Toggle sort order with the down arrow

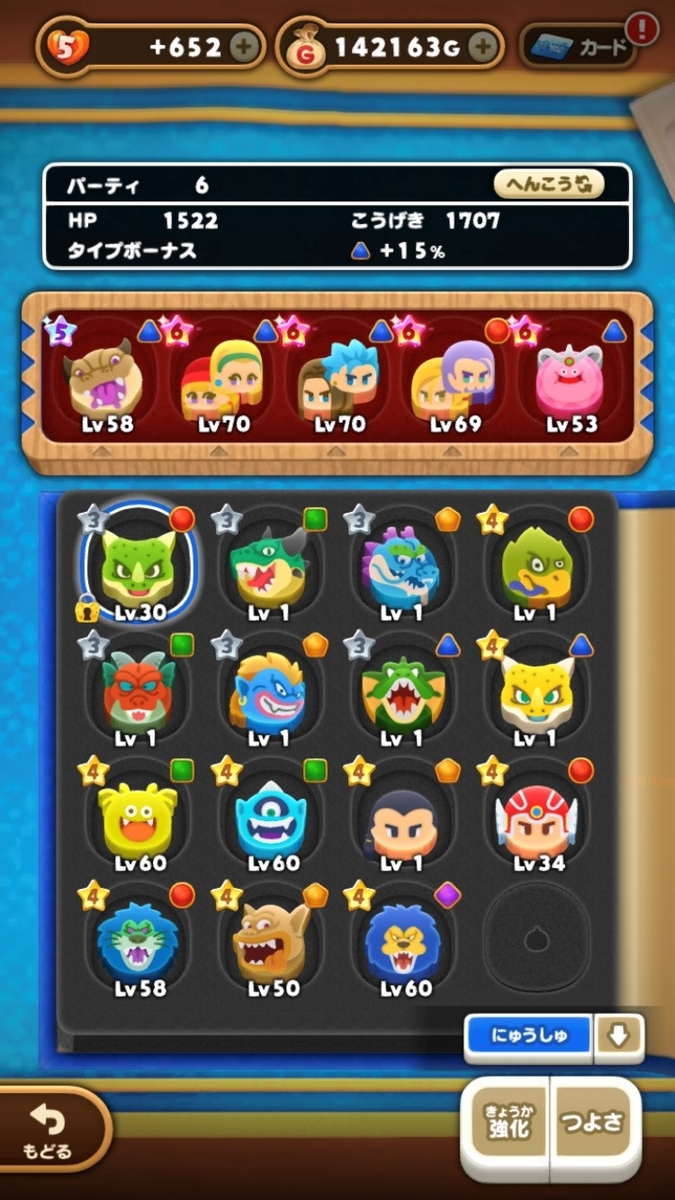(x=619, y=1037)
